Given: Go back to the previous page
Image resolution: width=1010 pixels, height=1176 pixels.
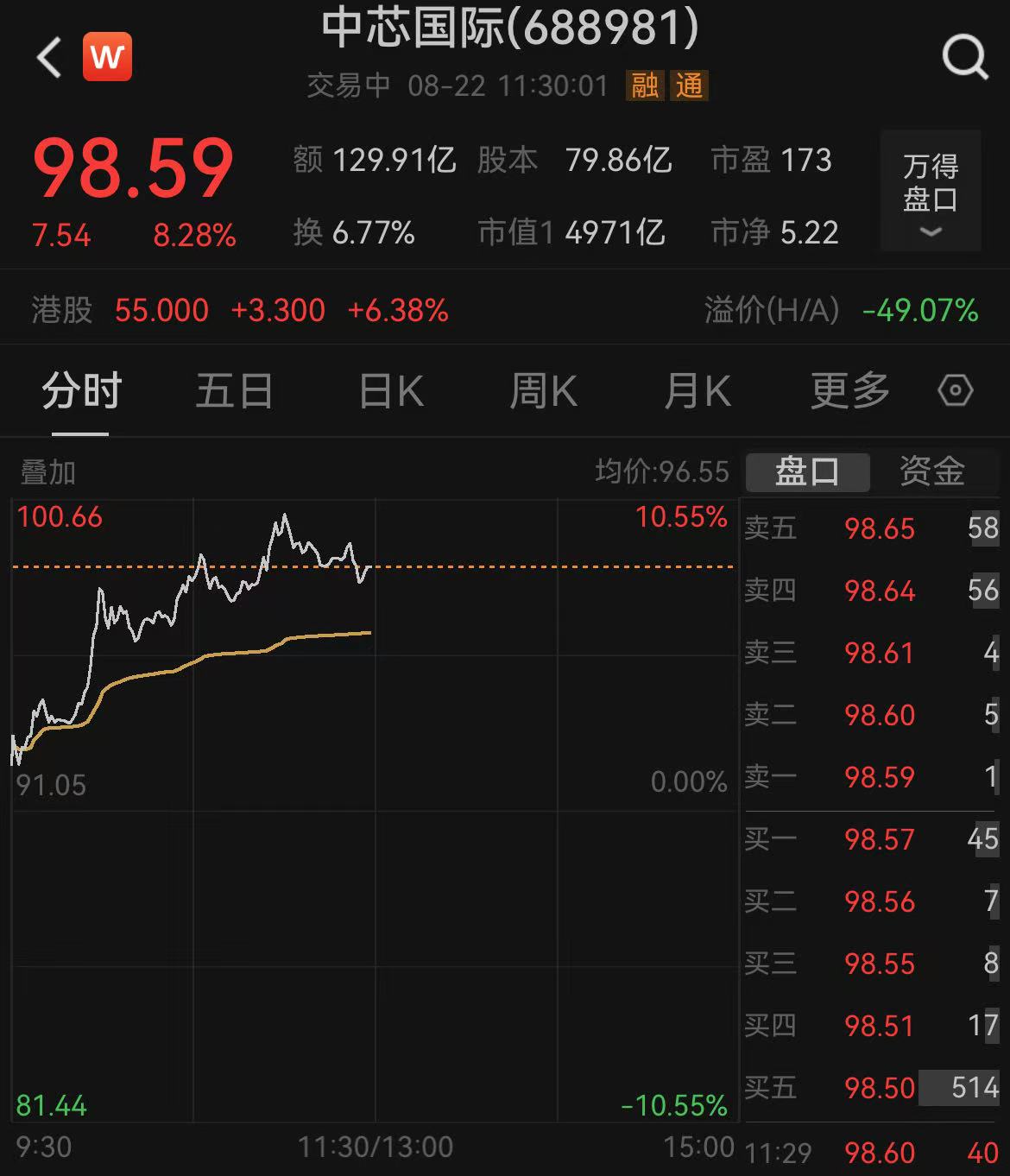Looking at the screenshot, I should click(x=49, y=58).
